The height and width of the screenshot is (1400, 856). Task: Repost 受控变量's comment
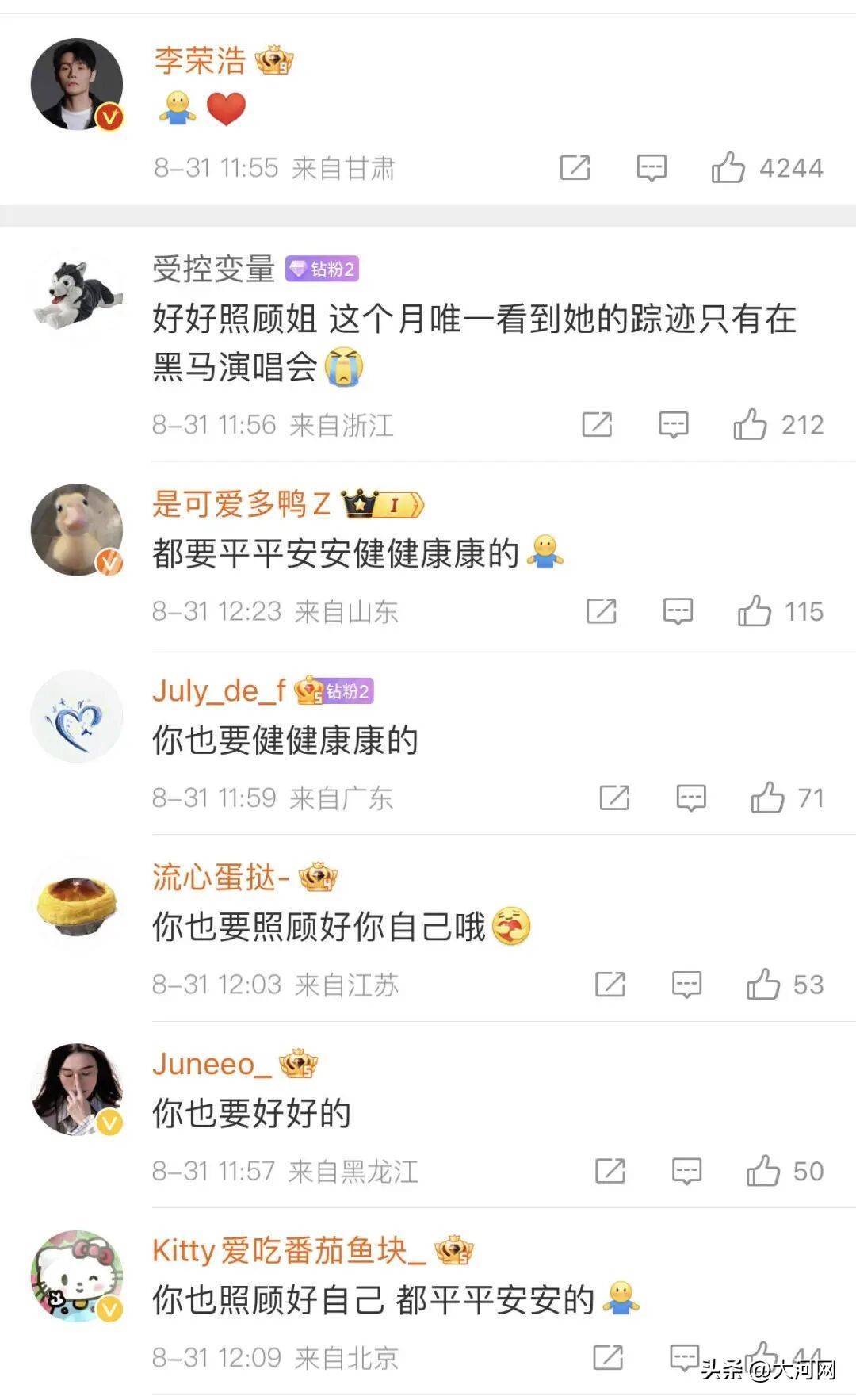point(597,425)
